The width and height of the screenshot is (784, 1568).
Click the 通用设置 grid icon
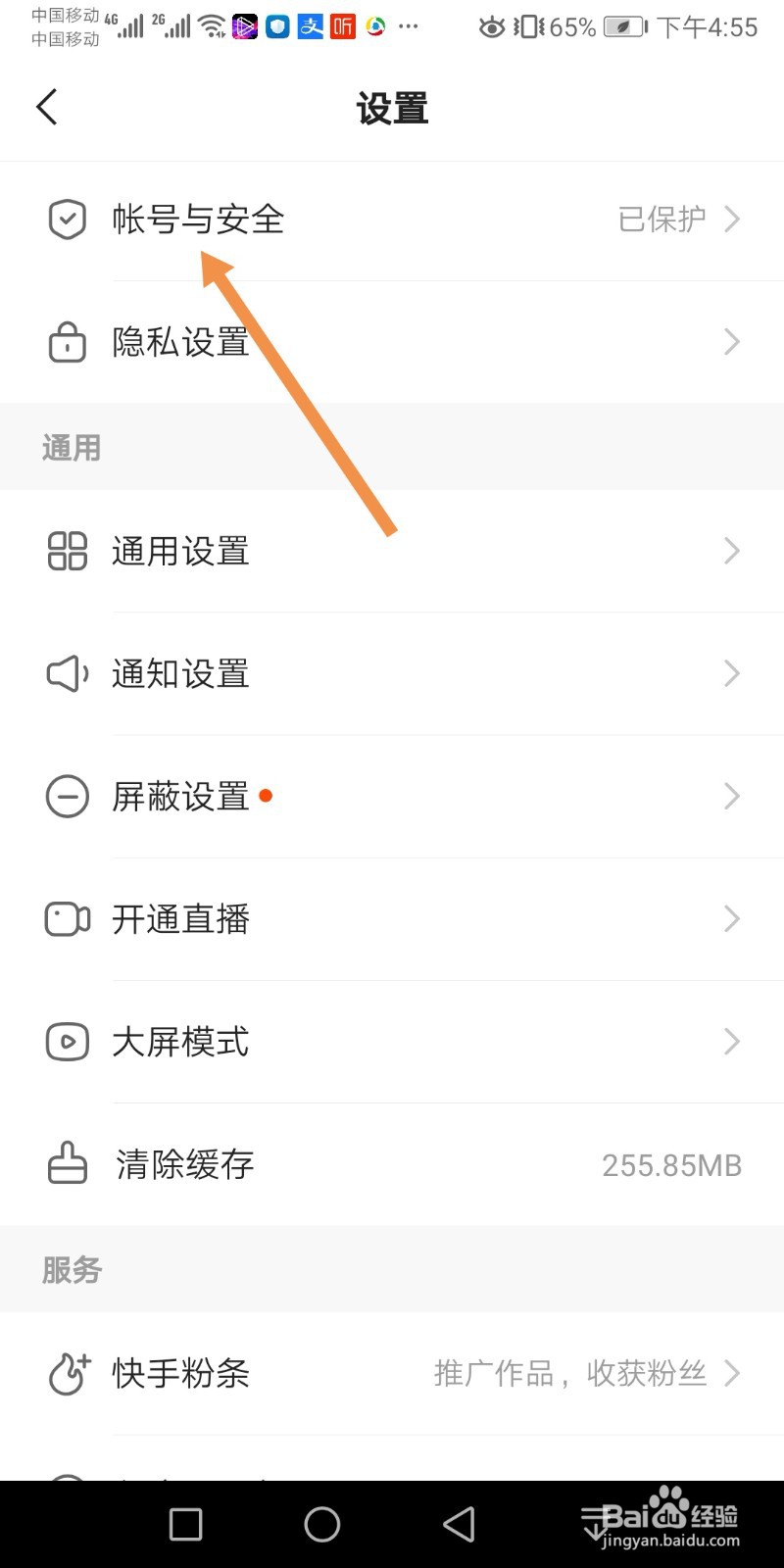66,551
